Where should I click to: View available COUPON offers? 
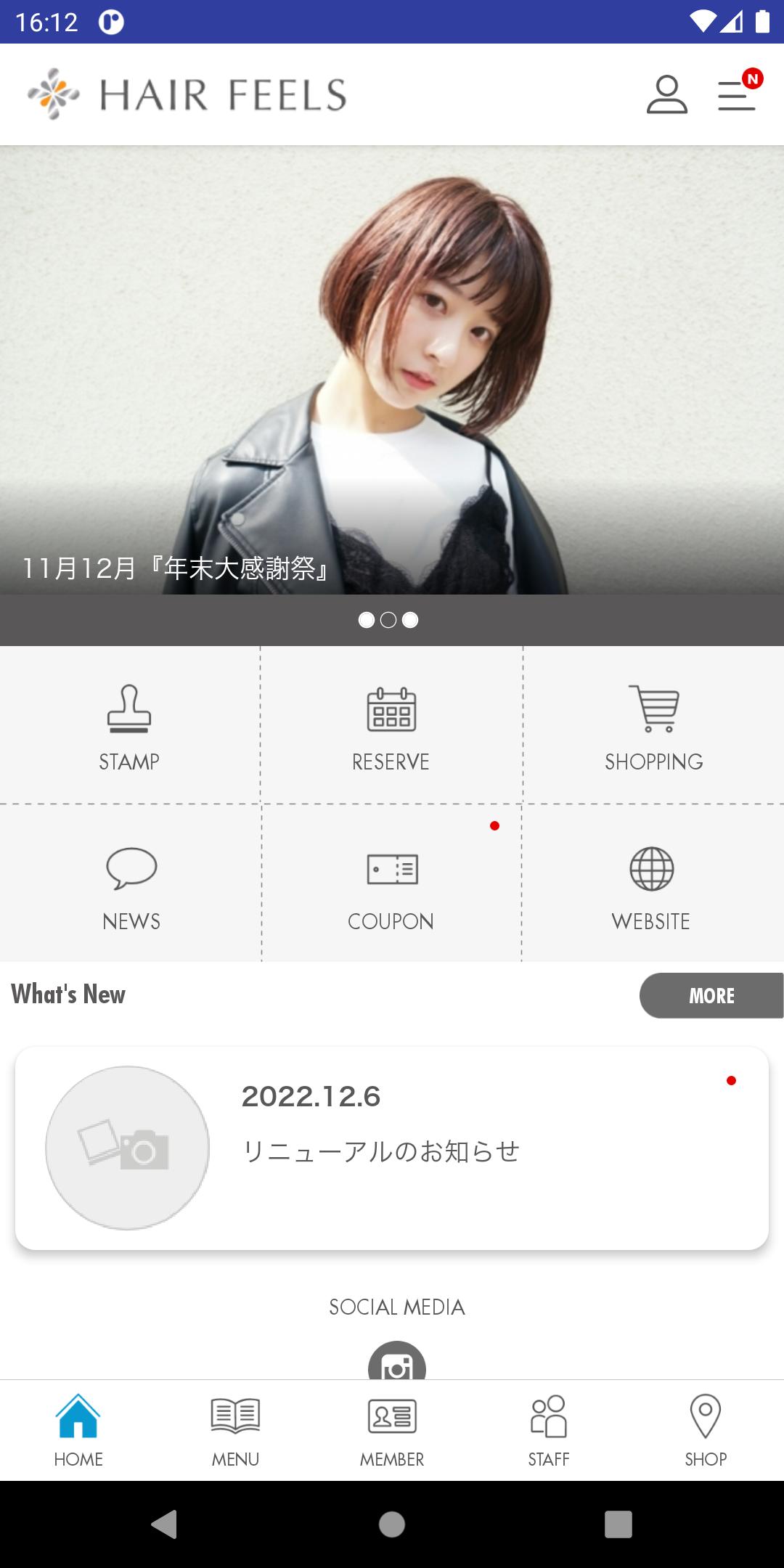[x=391, y=884]
